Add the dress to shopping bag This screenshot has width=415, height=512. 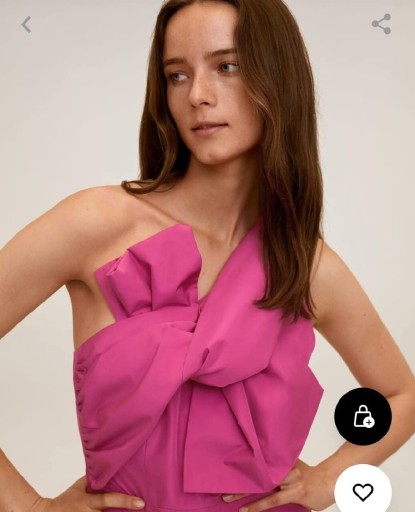pyautogui.click(x=363, y=416)
